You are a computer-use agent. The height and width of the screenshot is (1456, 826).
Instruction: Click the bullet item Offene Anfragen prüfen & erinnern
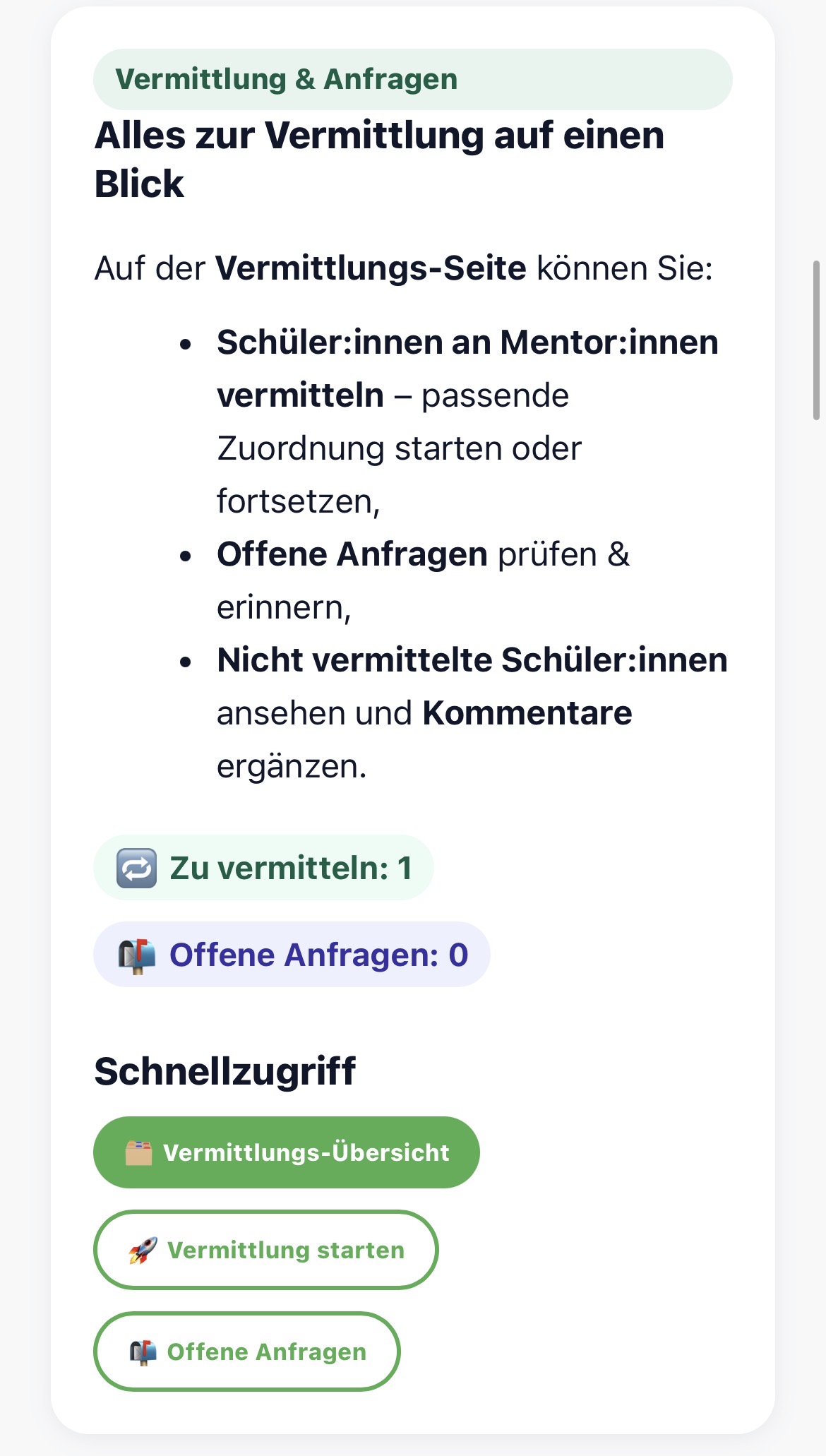[x=424, y=554]
